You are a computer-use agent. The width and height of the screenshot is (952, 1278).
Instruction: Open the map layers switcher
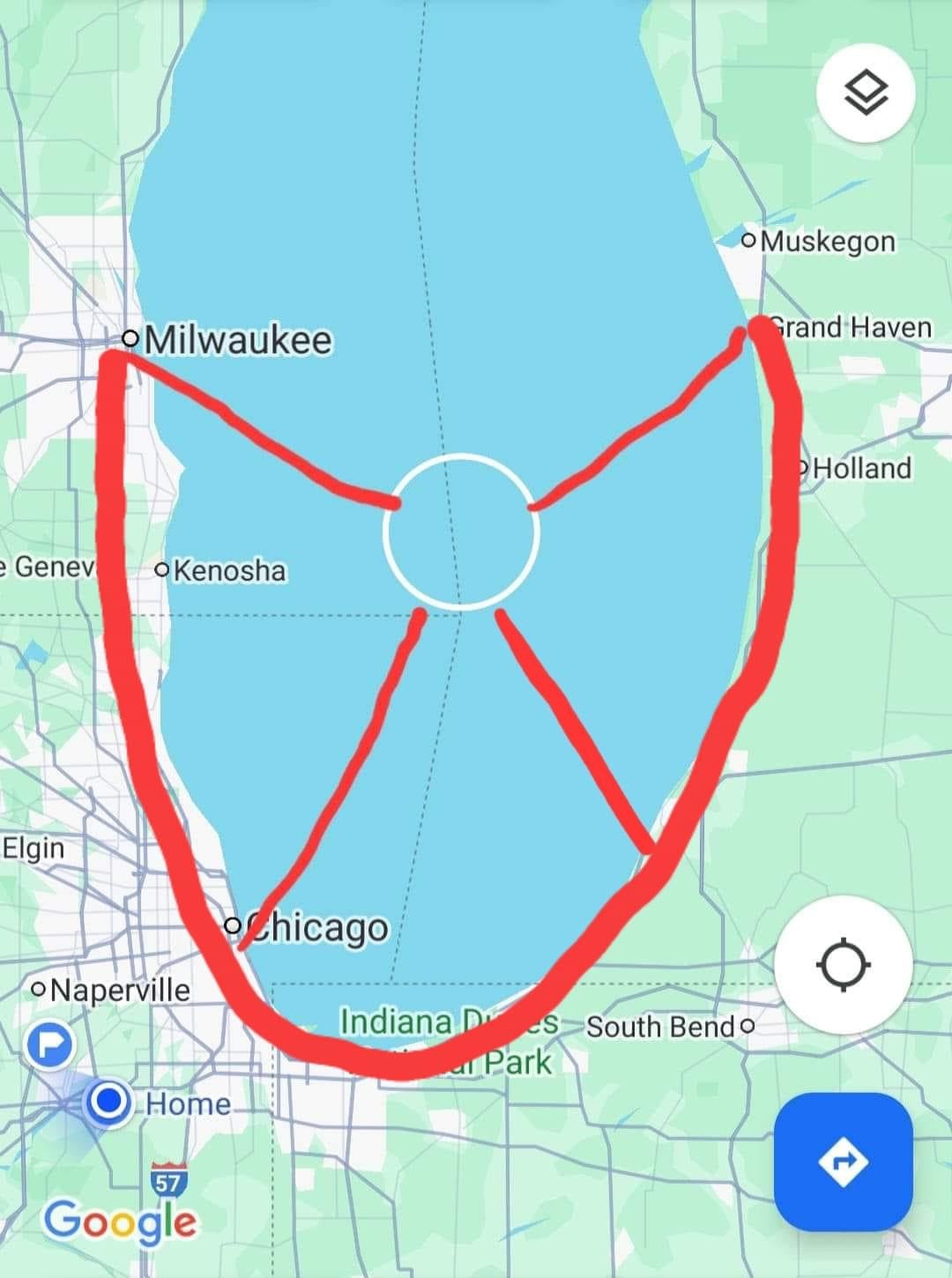coord(866,92)
